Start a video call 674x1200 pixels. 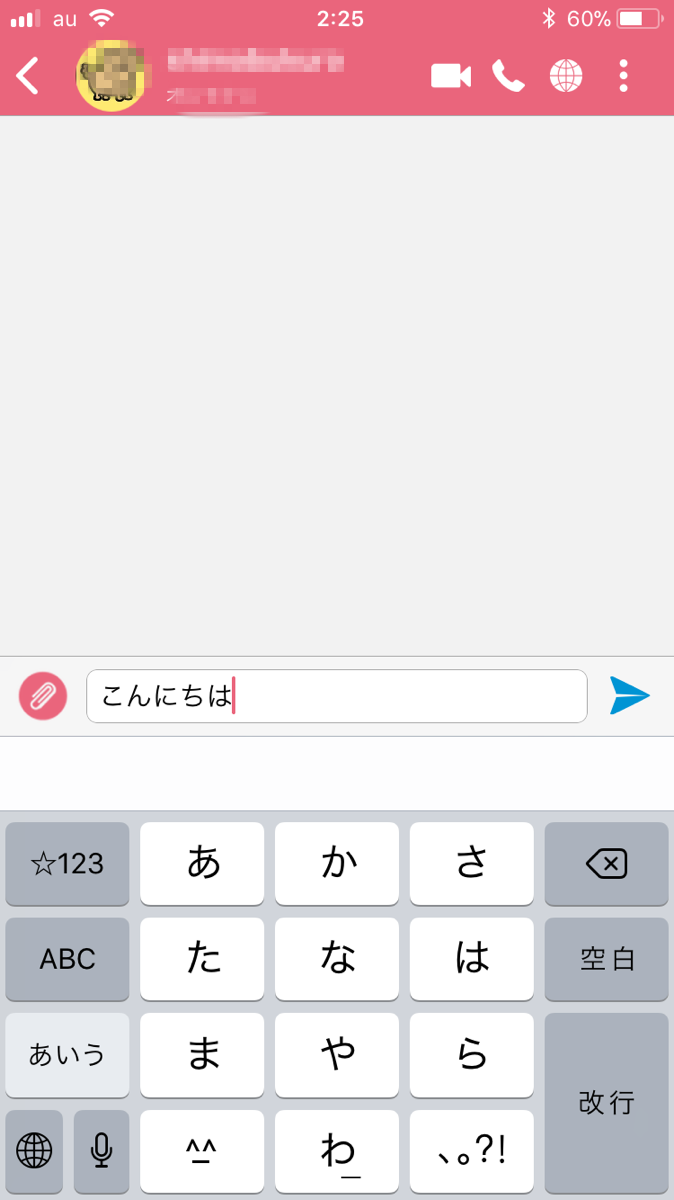click(x=451, y=76)
